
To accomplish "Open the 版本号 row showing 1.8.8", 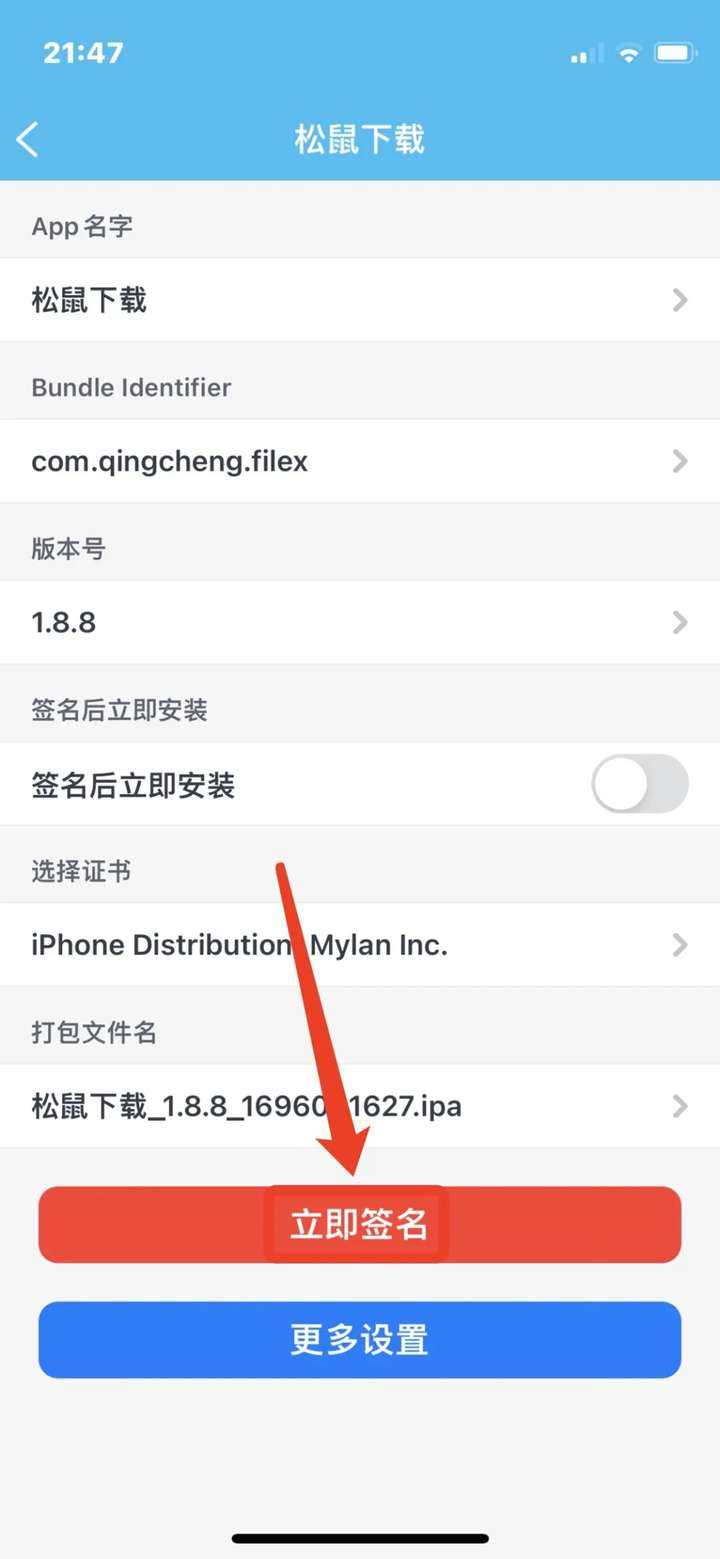I will [x=360, y=622].
